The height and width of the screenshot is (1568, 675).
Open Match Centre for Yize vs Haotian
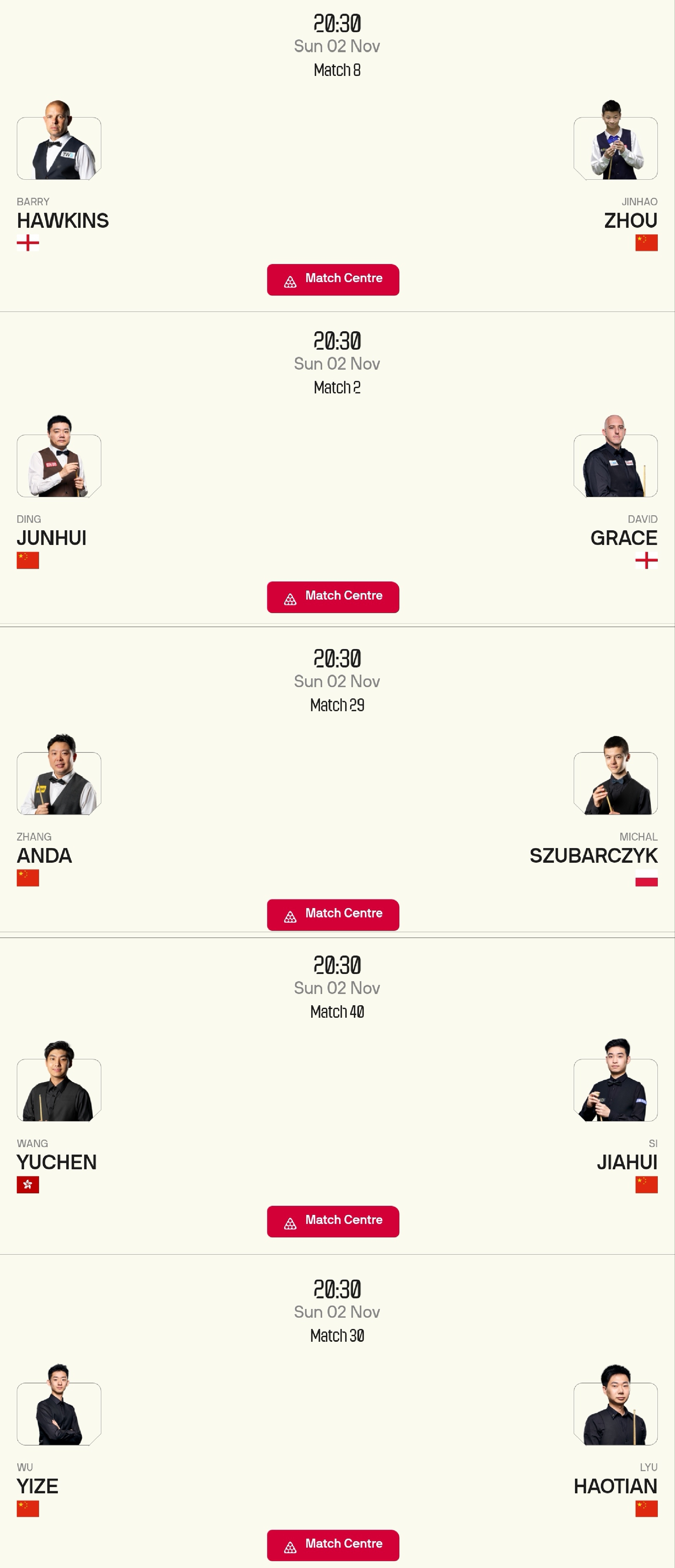pos(333,1545)
